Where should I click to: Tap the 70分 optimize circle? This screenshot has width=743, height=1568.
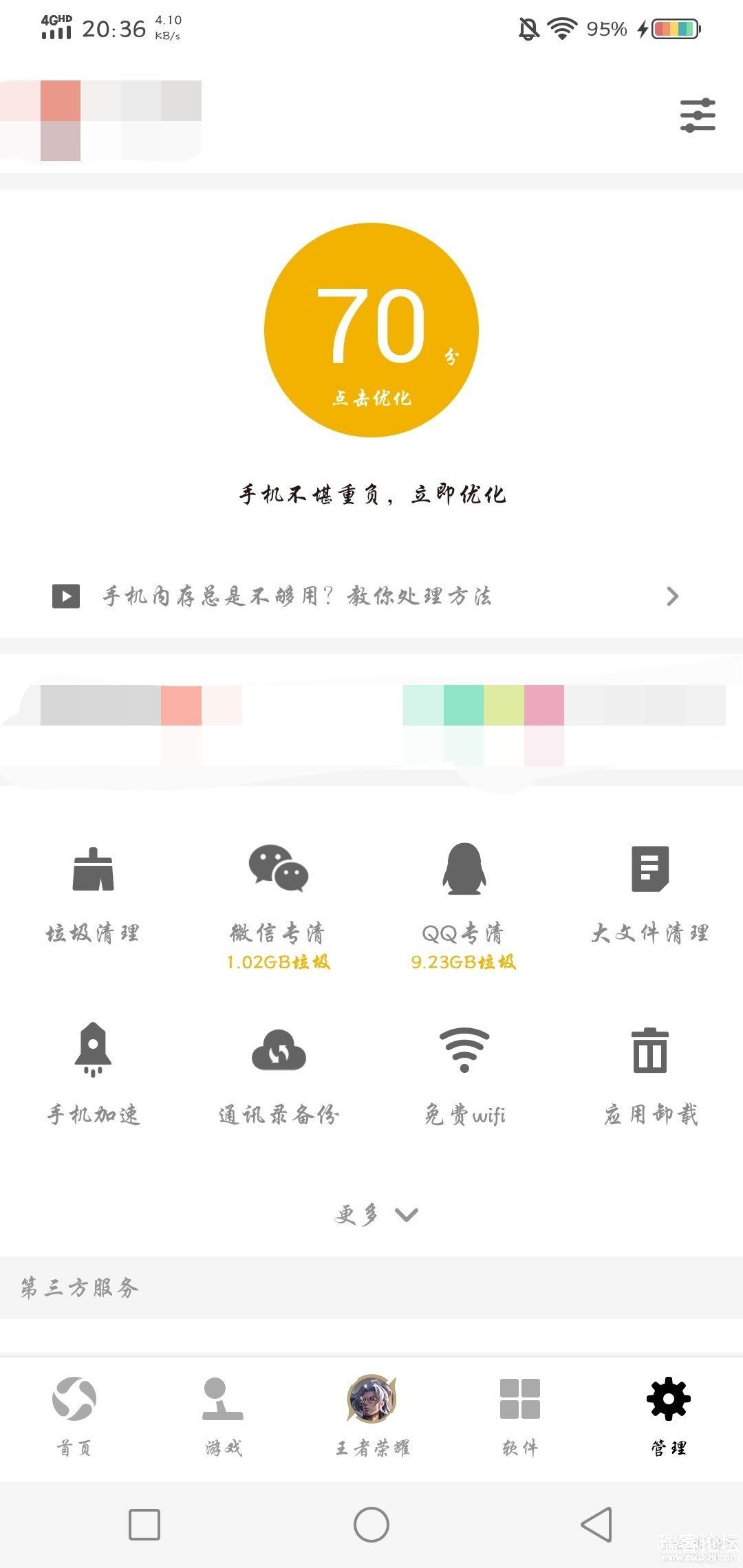click(371, 330)
